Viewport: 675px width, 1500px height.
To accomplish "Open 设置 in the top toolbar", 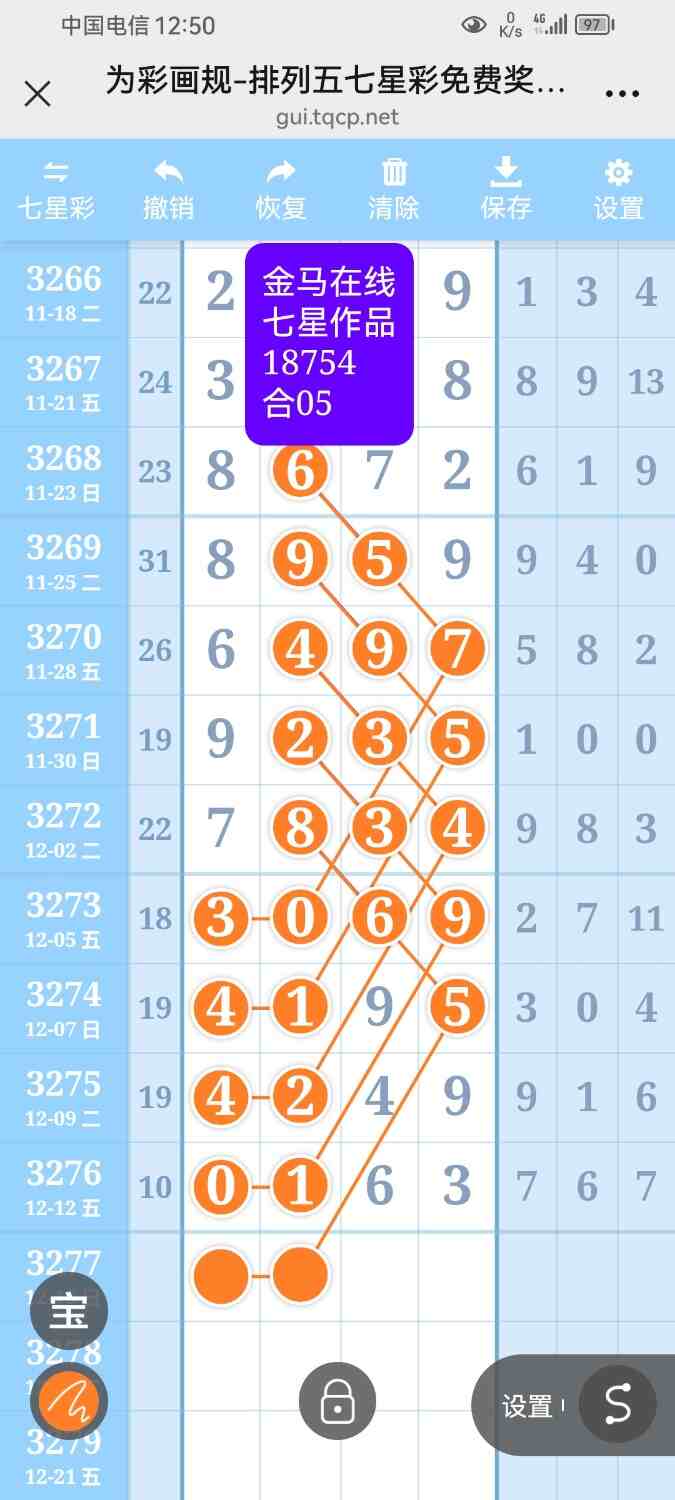I will [619, 190].
